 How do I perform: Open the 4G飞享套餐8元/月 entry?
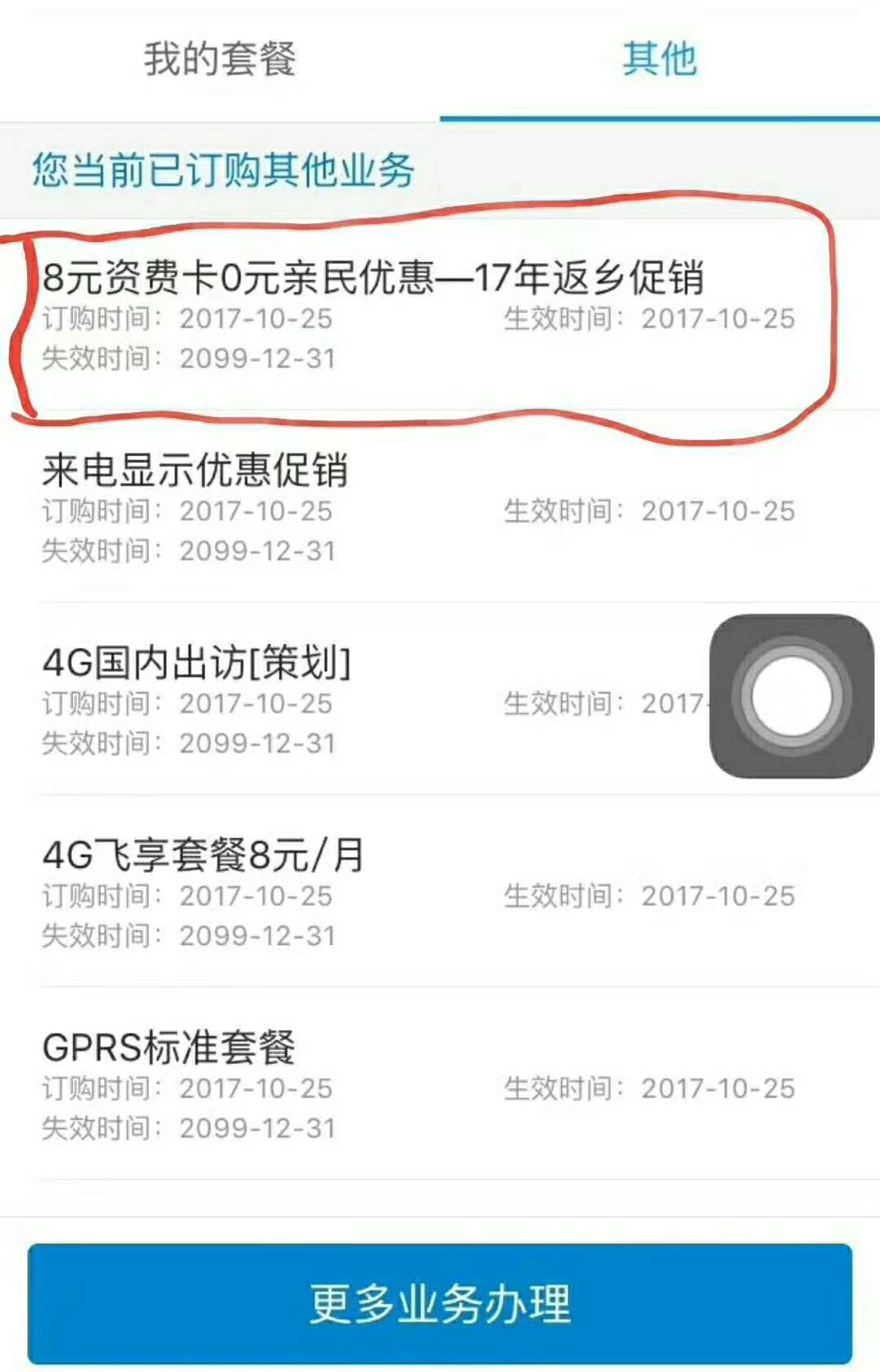[204, 855]
